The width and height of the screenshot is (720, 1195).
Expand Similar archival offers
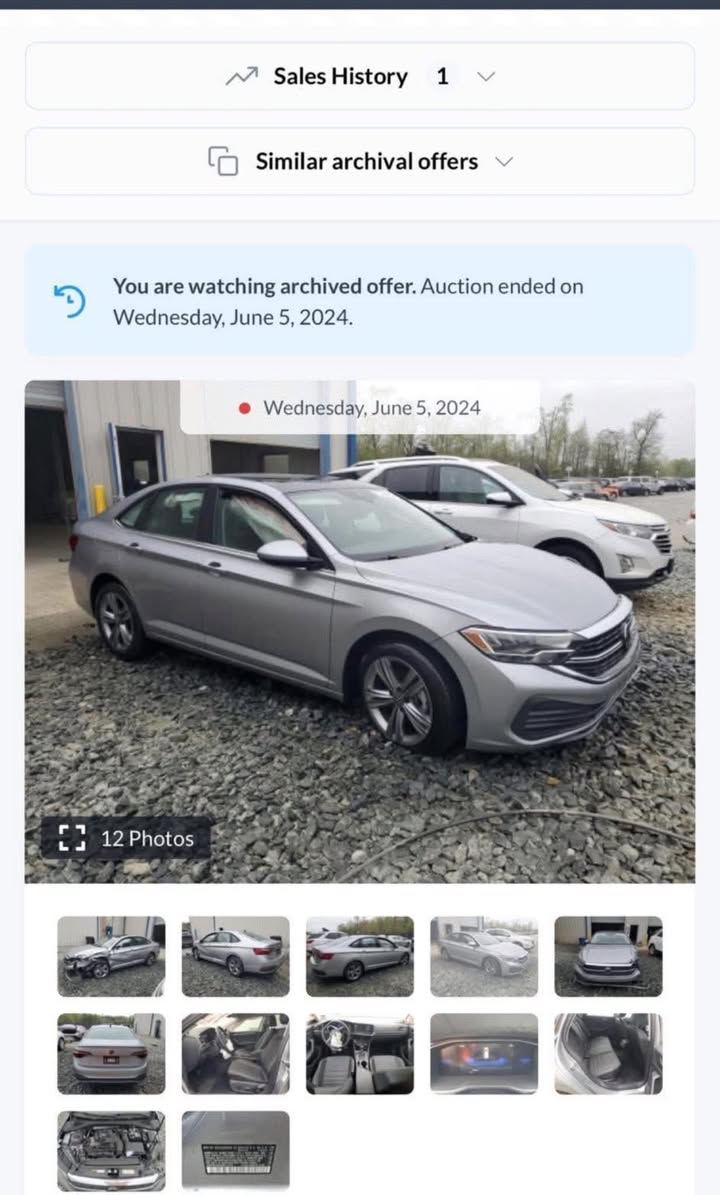pyautogui.click(x=360, y=161)
